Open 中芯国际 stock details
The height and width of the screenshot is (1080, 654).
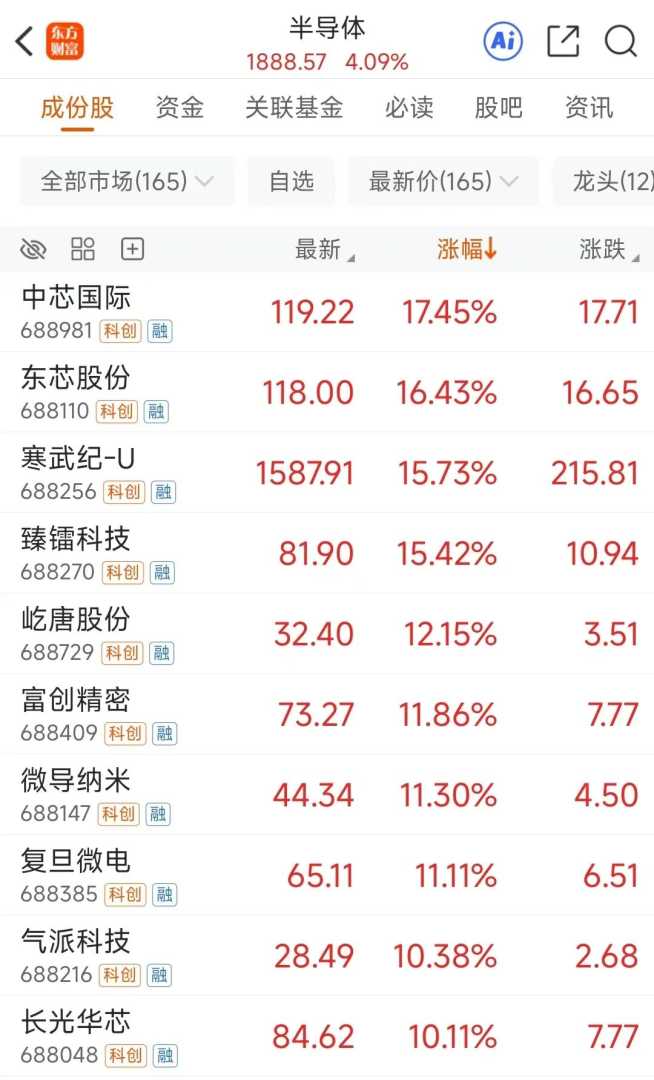tap(76, 297)
